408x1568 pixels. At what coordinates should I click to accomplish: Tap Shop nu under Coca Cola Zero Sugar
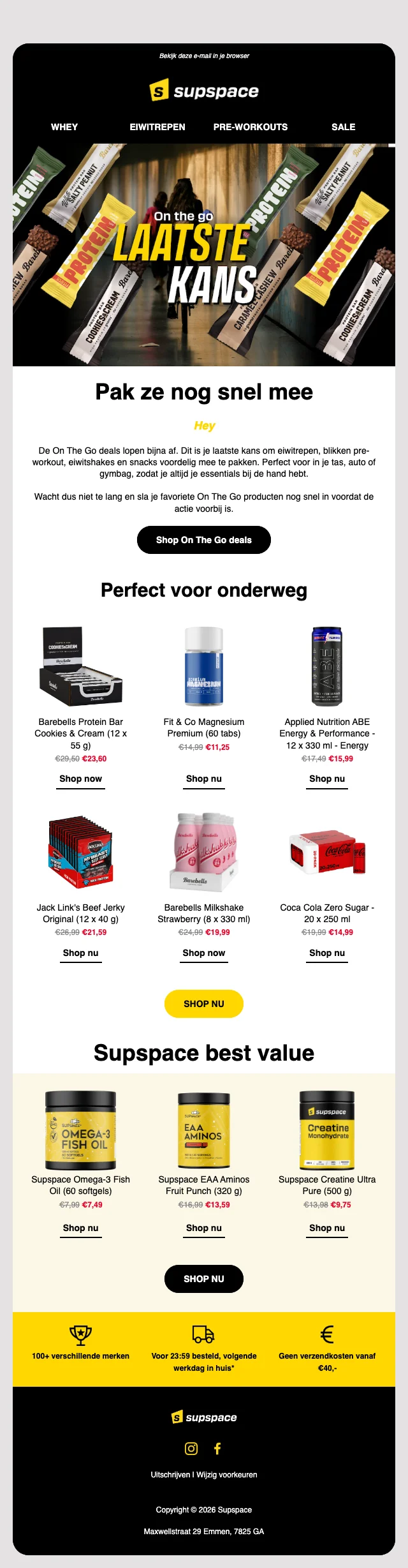tap(327, 953)
